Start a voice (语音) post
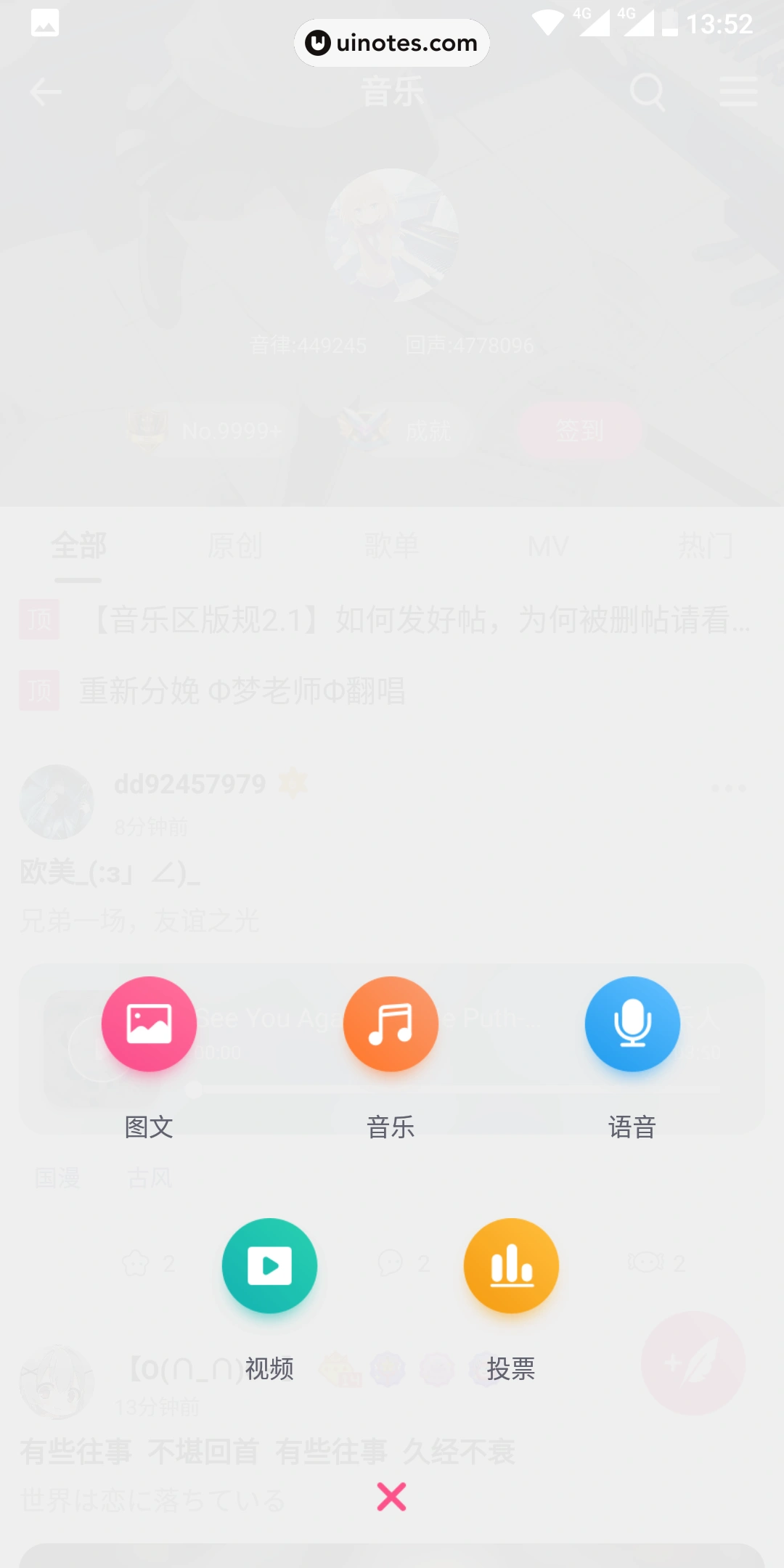 (632, 1024)
